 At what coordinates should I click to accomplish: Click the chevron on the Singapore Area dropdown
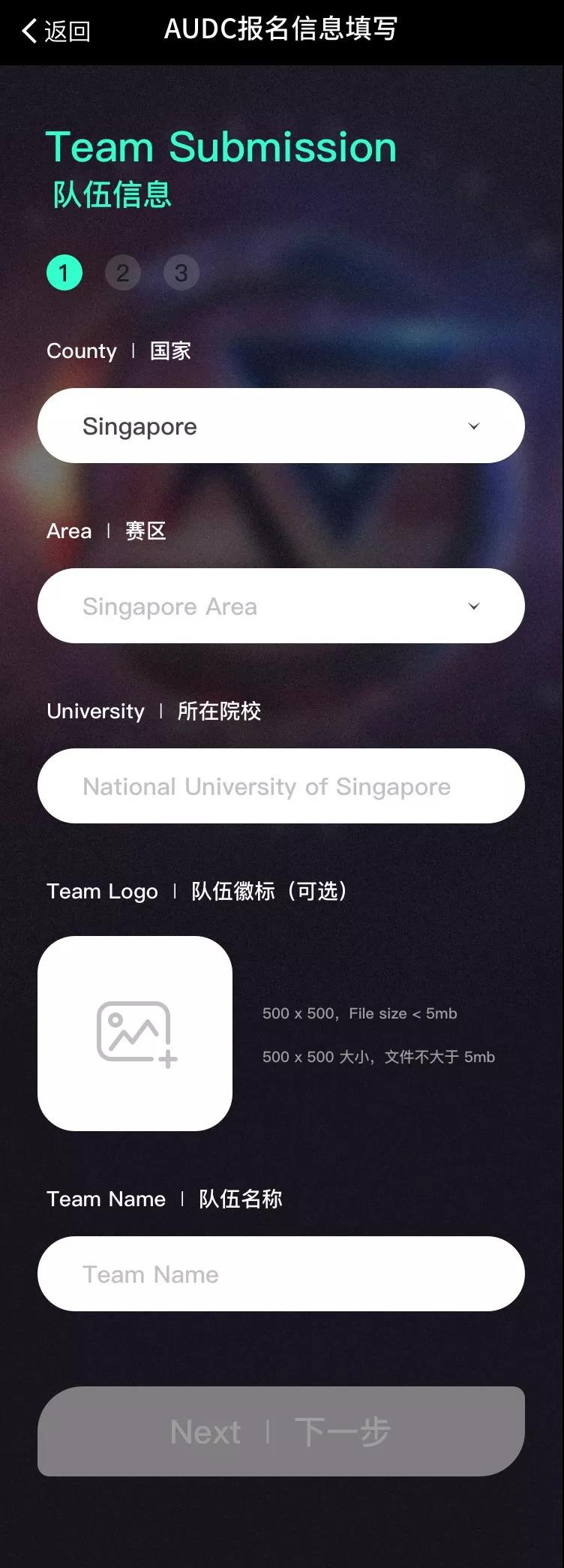[474, 606]
